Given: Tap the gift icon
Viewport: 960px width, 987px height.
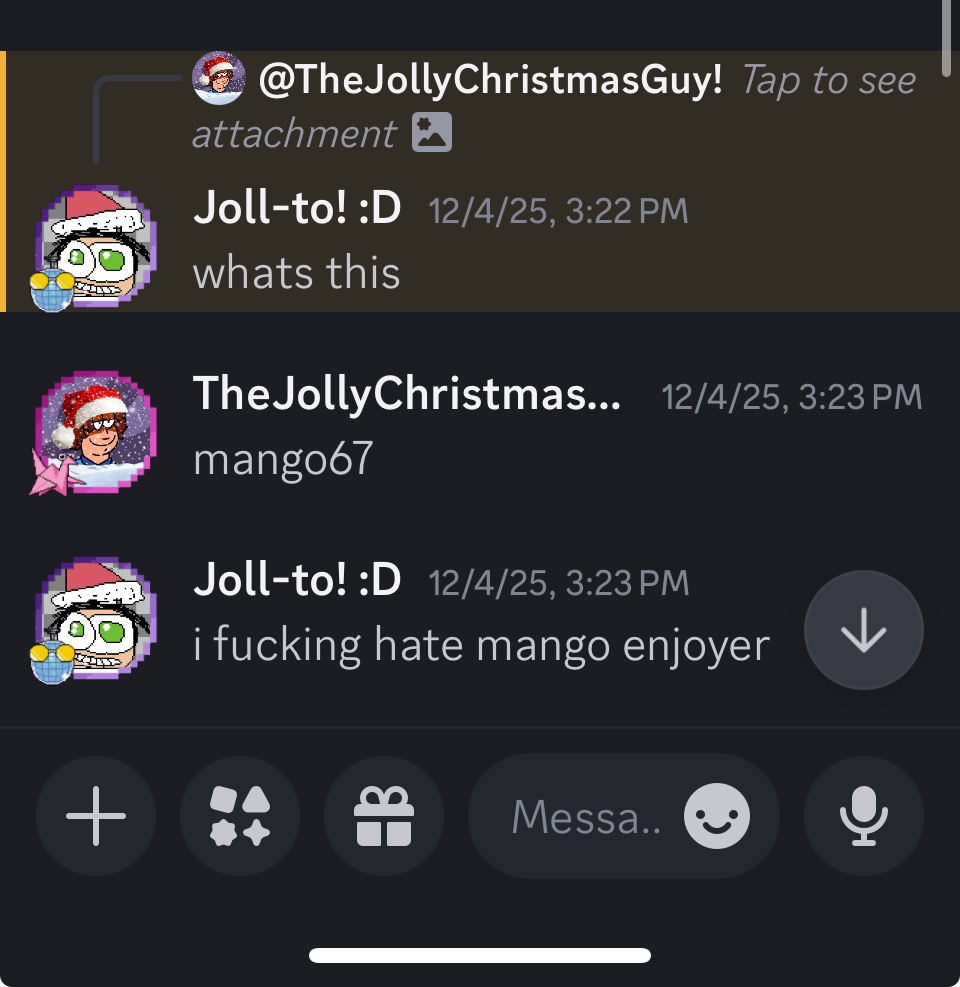Looking at the screenshot, I should click(x=384, y=816).
